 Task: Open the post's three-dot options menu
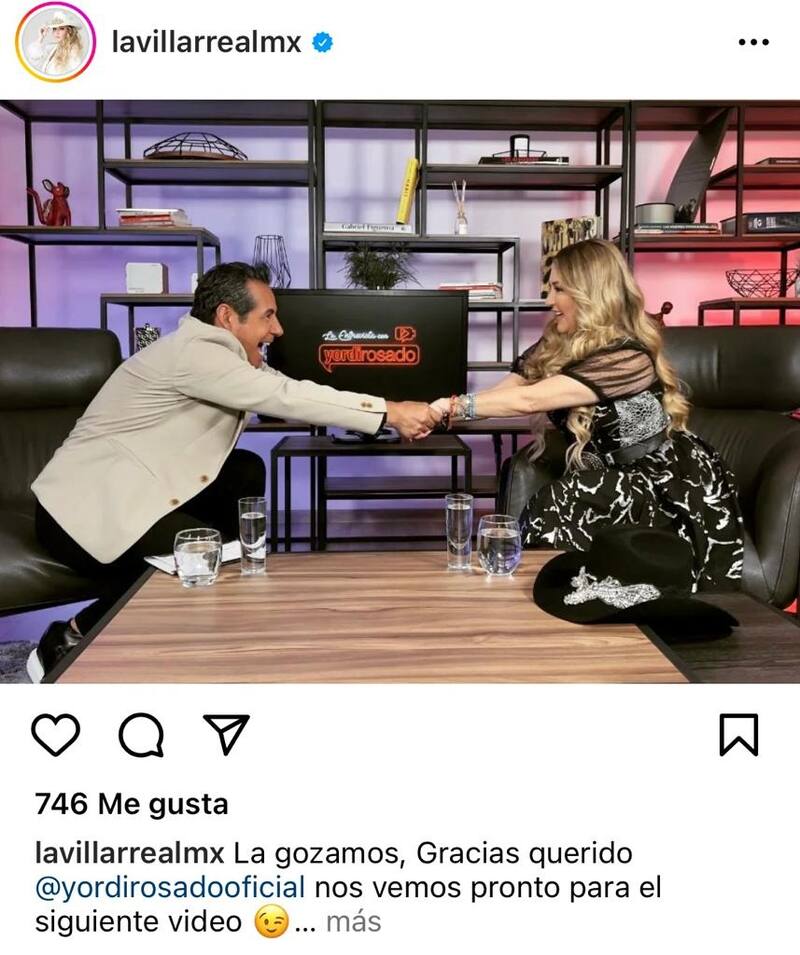pos(752,43)
